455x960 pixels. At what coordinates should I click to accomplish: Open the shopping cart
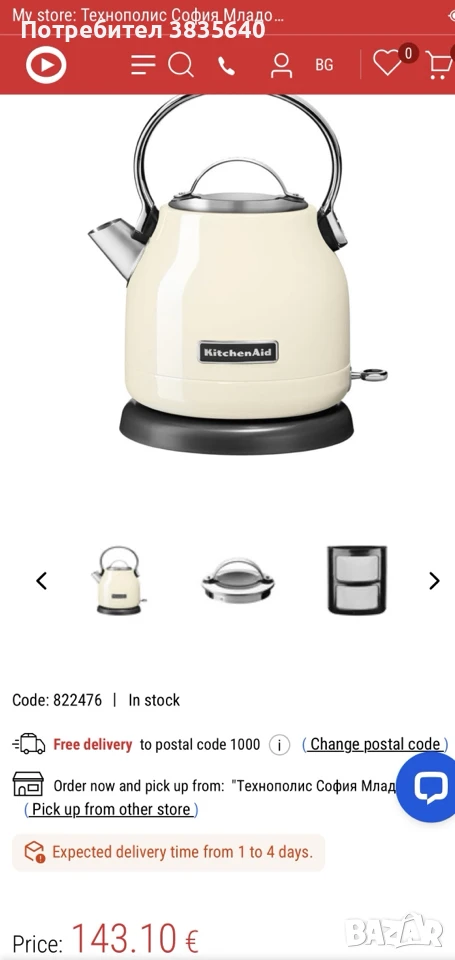[440, 65]
